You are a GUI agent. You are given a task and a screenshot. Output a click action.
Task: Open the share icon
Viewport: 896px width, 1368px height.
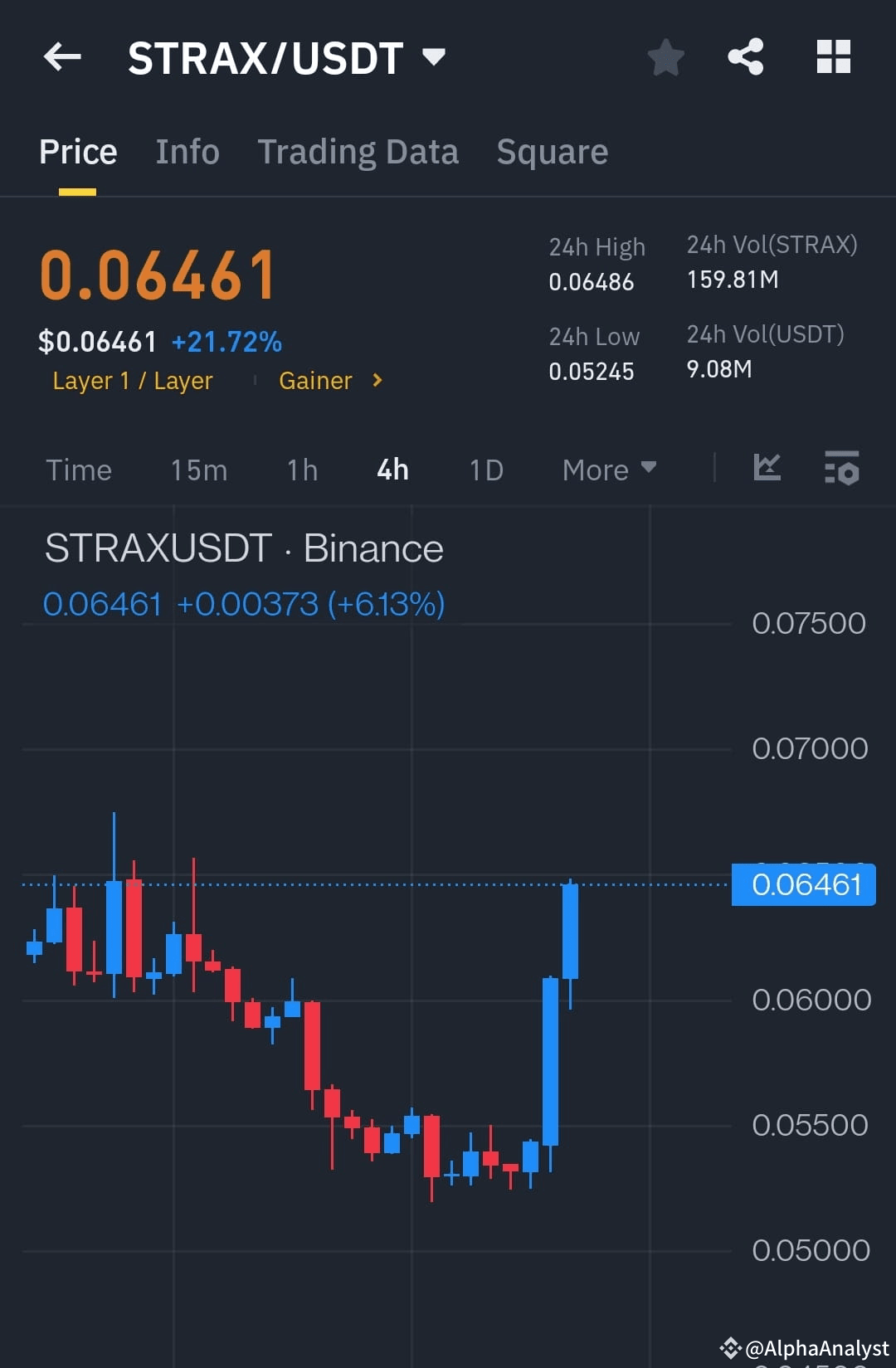[745, 56]
